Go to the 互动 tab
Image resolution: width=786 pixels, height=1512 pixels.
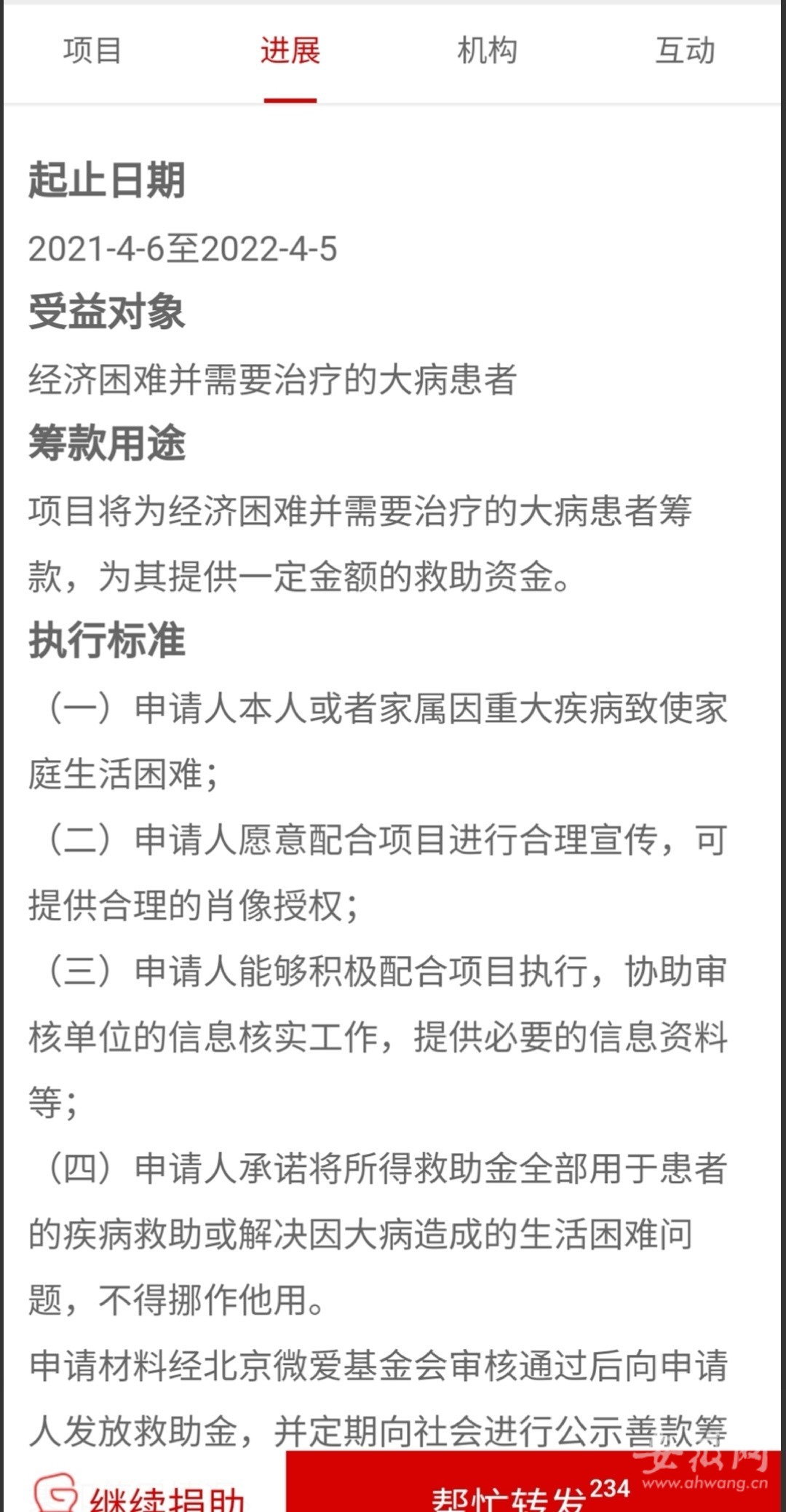click(x=686, y=51)
